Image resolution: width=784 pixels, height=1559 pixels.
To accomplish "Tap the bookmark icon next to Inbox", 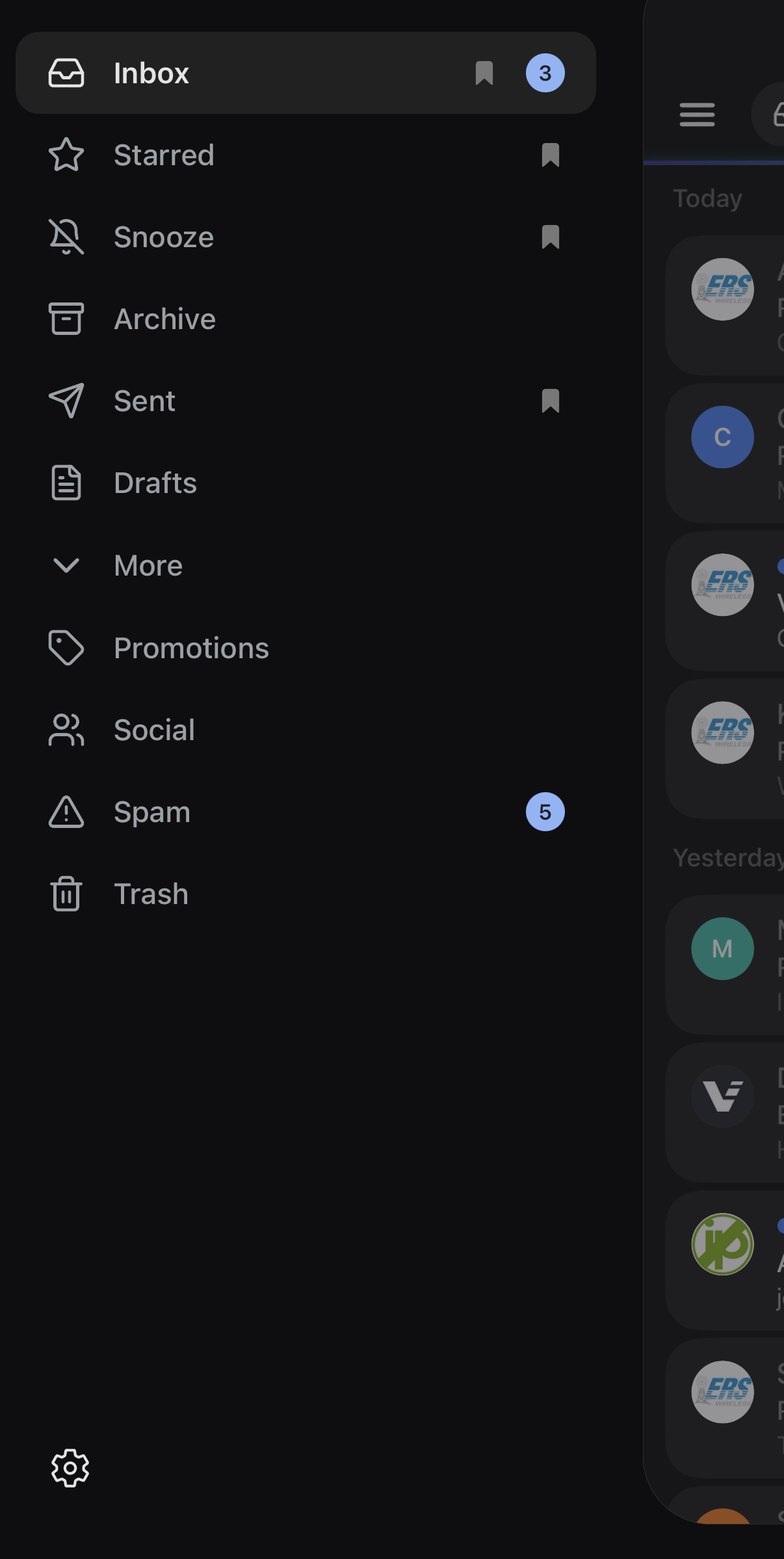I will pyautogui.click(x=484, y=73).
